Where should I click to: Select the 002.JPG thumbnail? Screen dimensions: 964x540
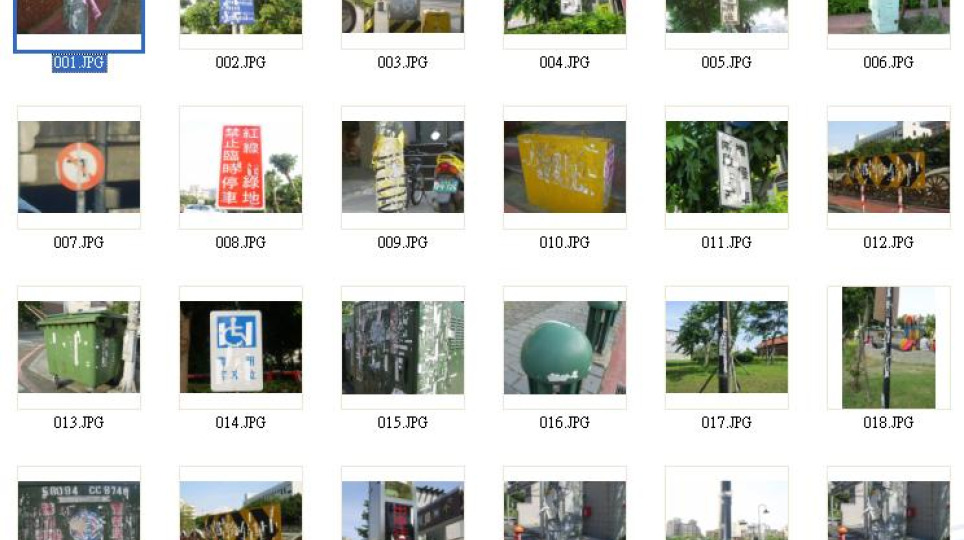tap(241, 18)
